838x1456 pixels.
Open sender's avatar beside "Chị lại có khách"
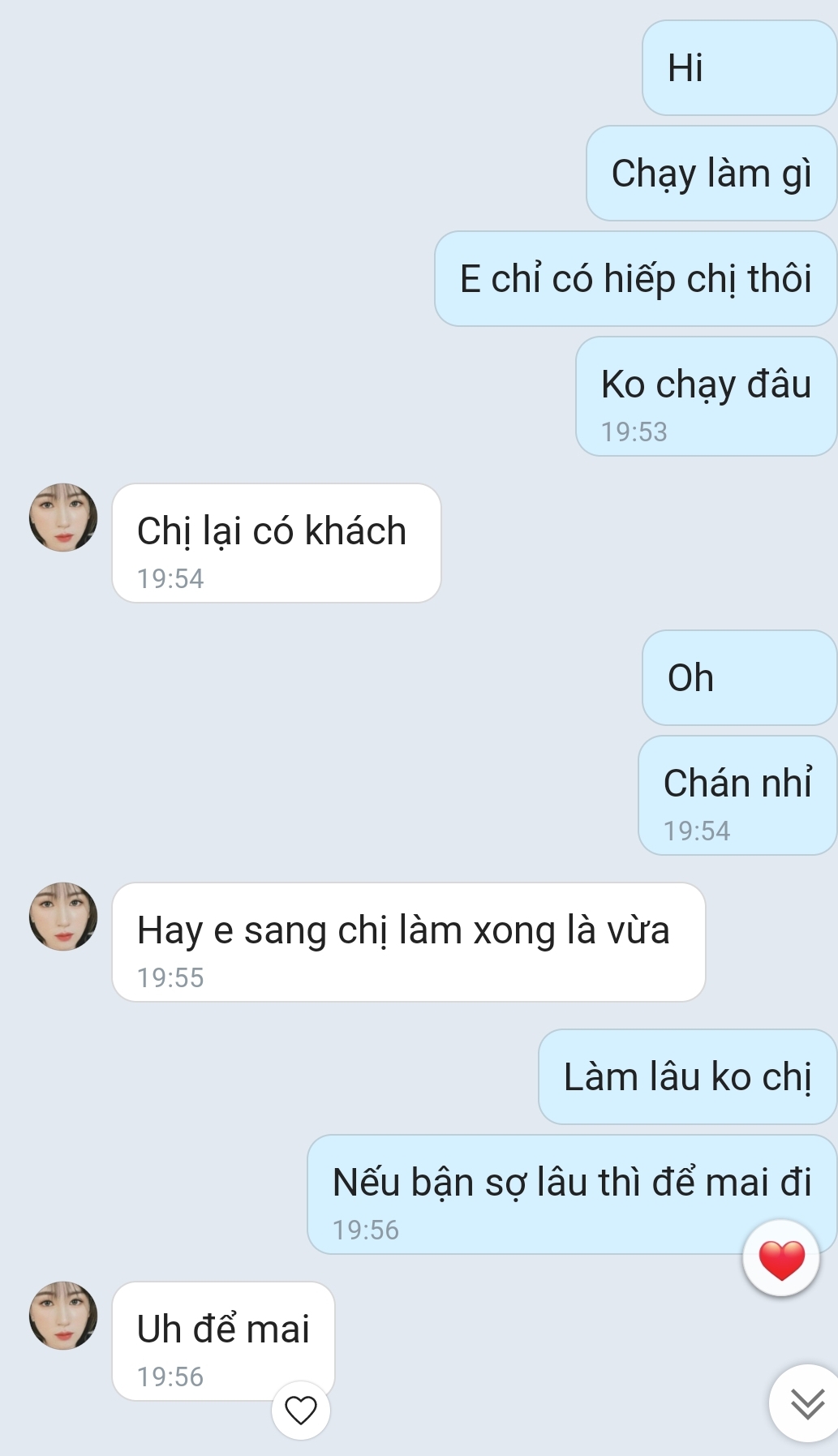tap(63, 518)
